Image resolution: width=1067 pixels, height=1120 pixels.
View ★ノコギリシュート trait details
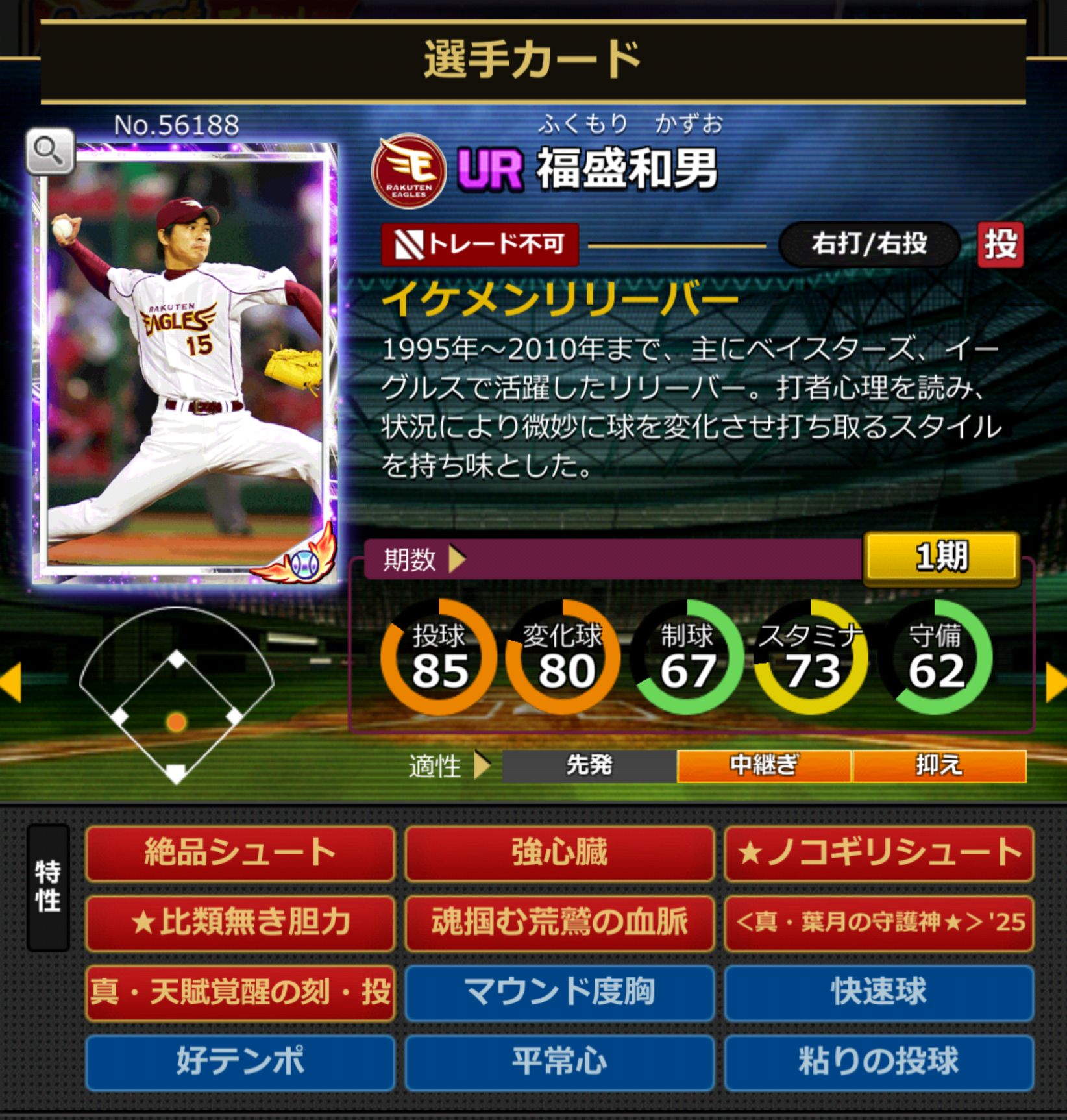coord(879,853)
